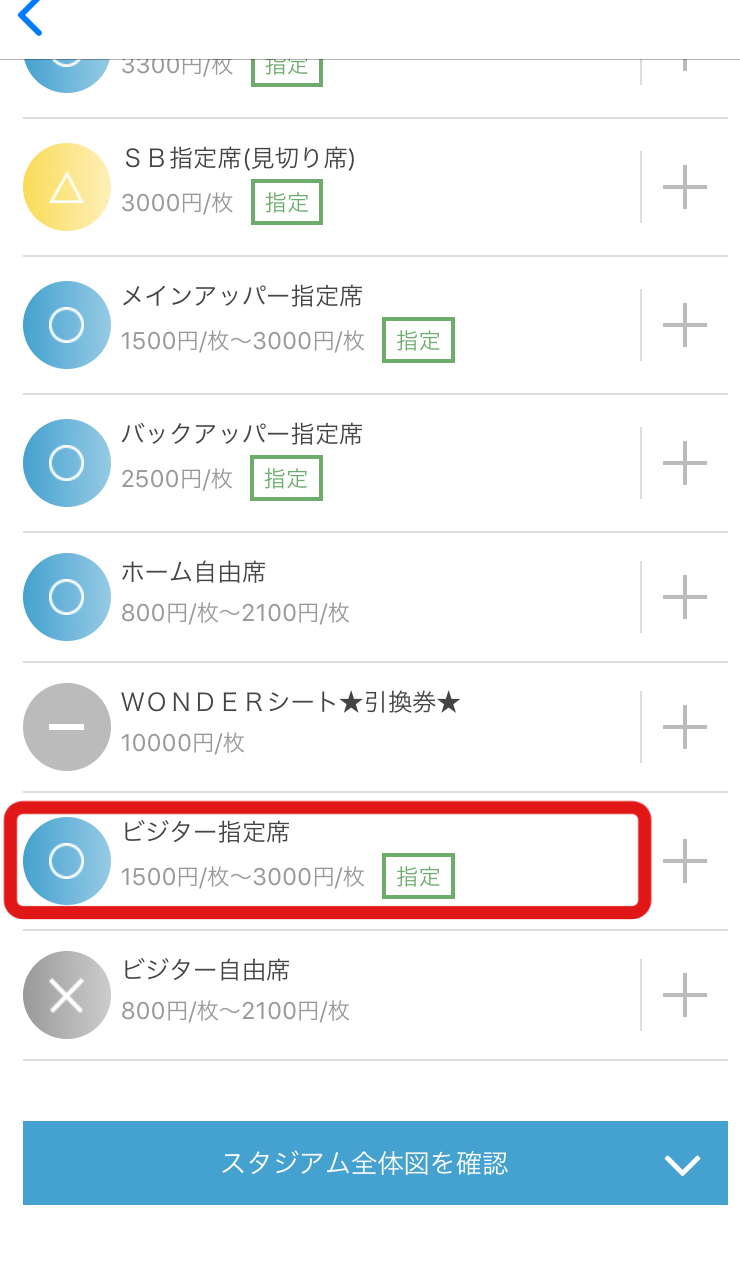Open スタジアム全体図を確認 stadium map
This screenshot has width=740, height=1265.
click(375, 1163)
